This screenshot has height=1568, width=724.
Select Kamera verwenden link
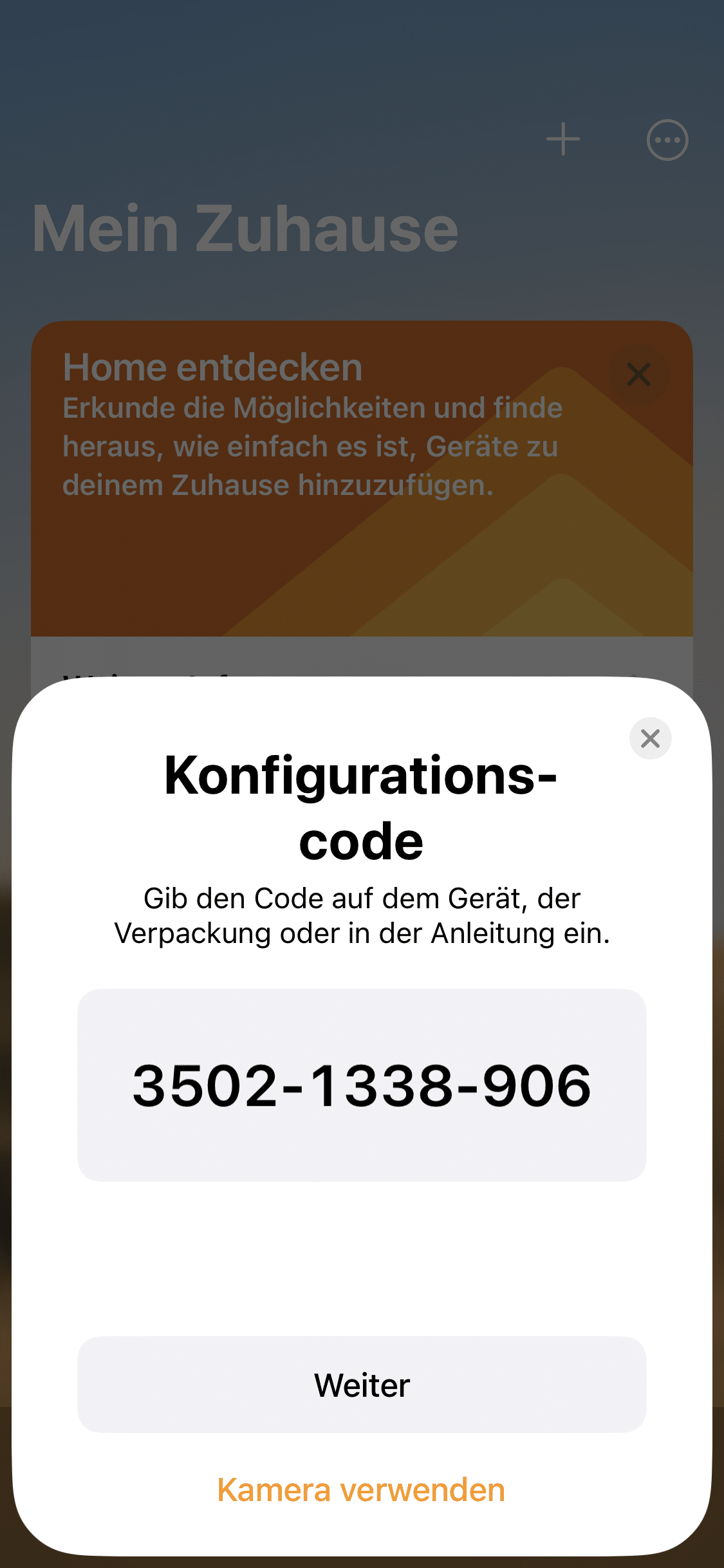click(361, 1490)
